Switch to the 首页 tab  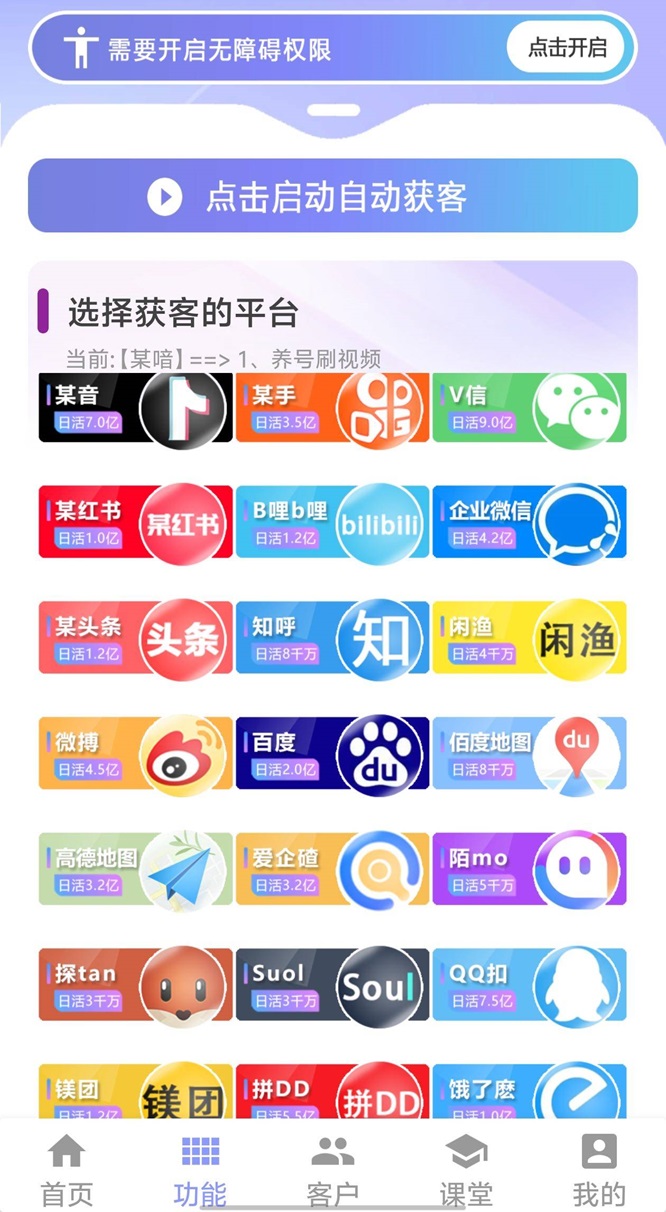67,1168
